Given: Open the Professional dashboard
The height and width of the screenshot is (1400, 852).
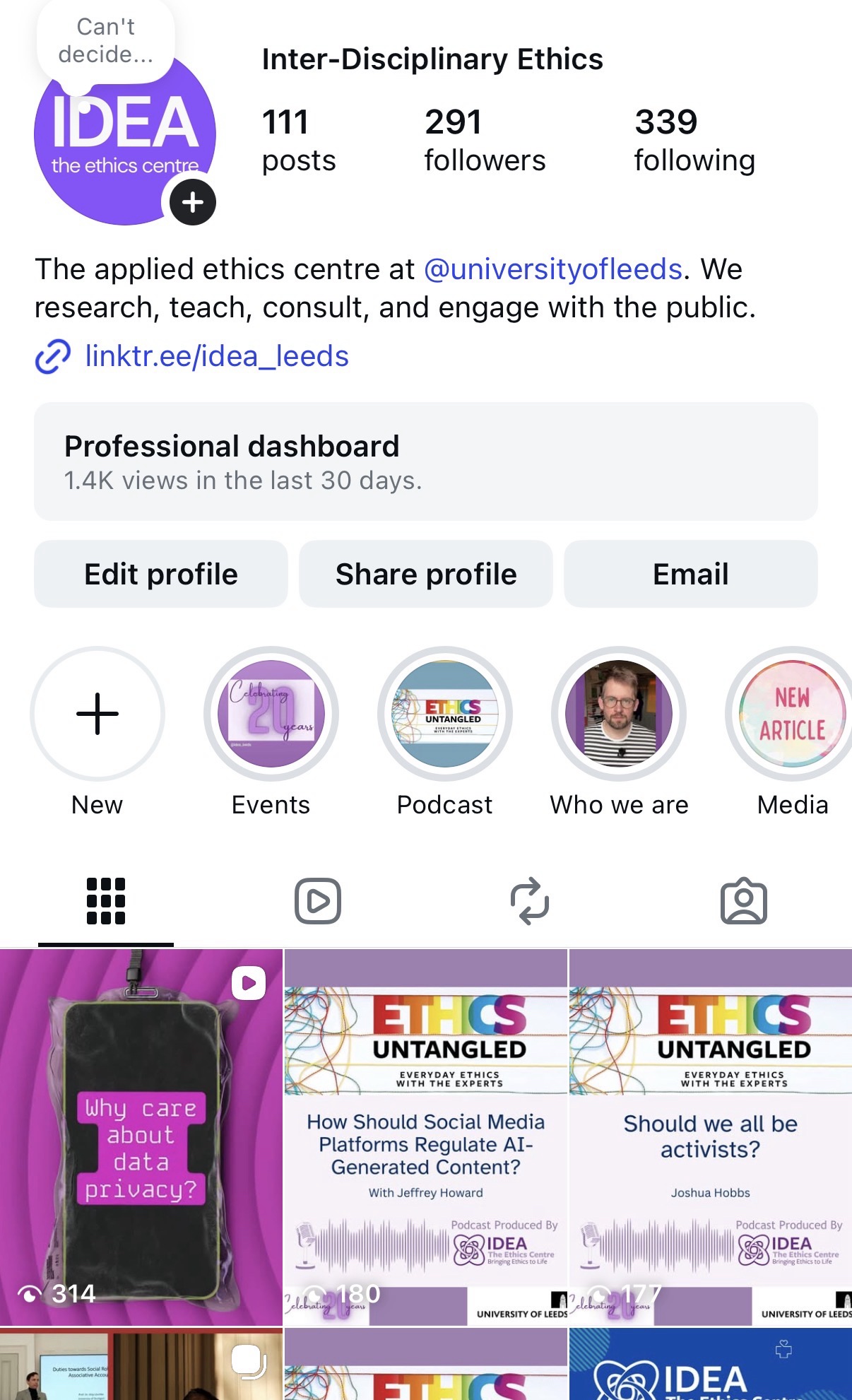Looking at the screenshot, I should click(426, 461).
